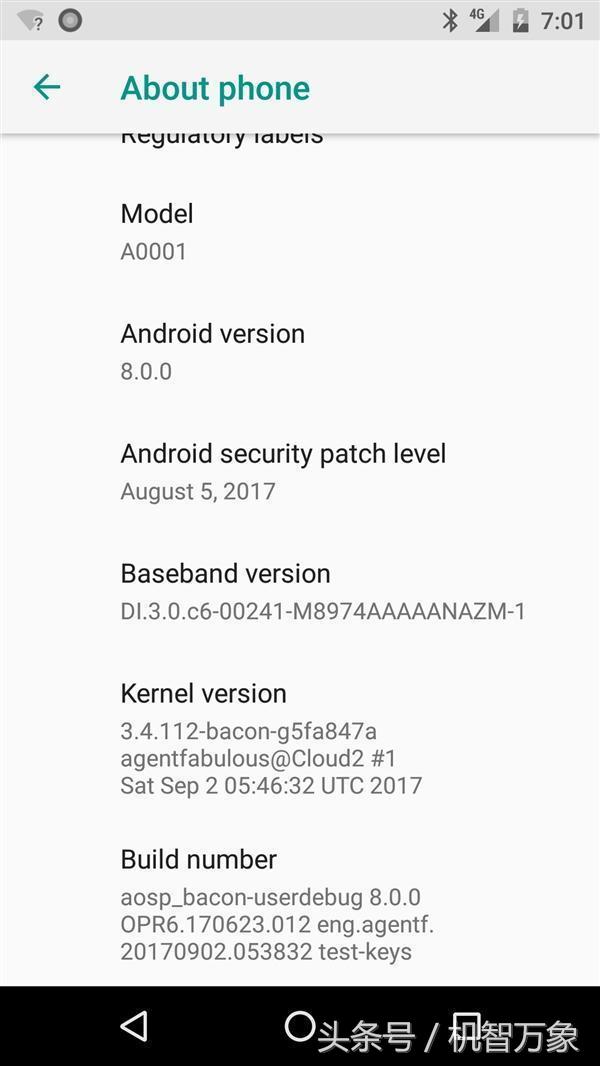Screen dimensions: 600x1066
Task: Open the Android security patch level row
Action: coord(300,472)
